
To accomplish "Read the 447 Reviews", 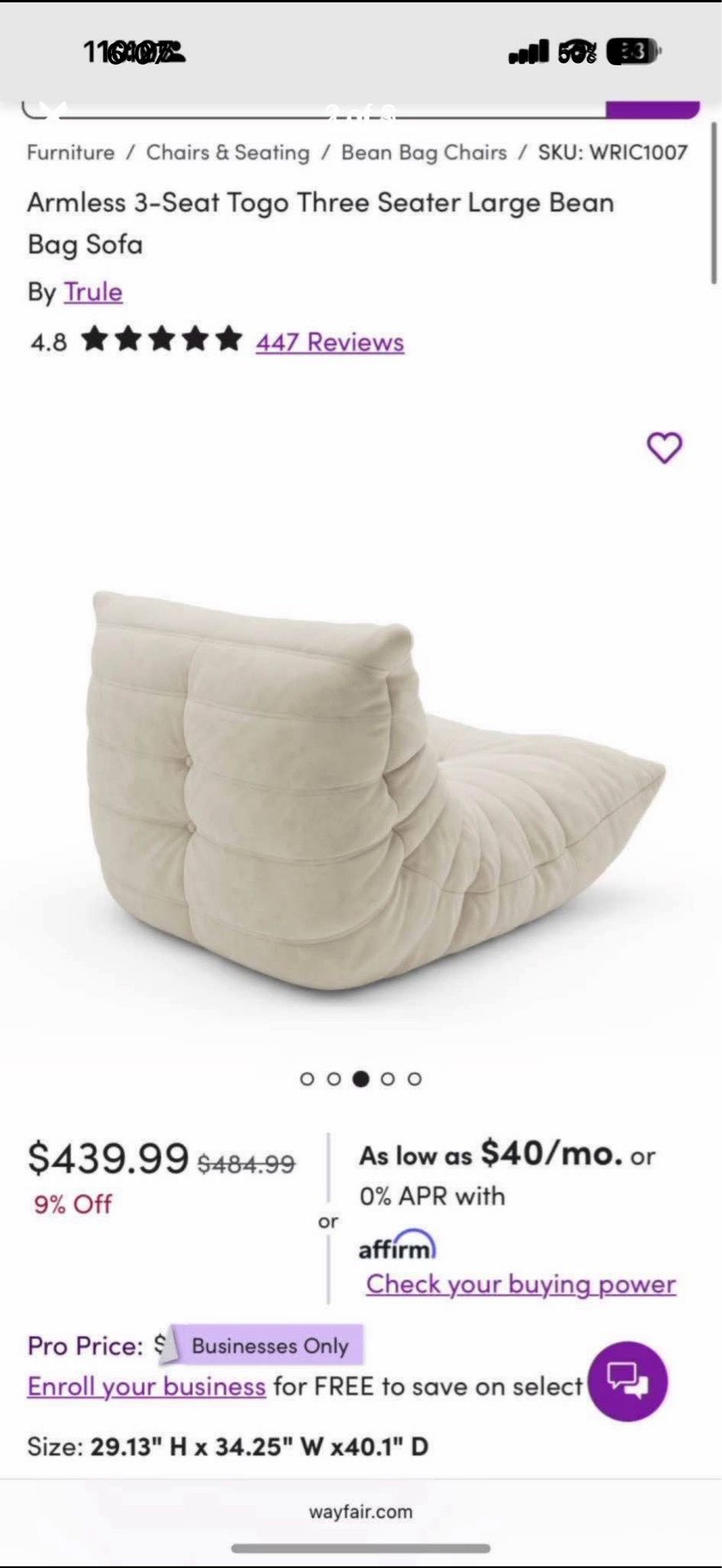I will pos(330,341).
